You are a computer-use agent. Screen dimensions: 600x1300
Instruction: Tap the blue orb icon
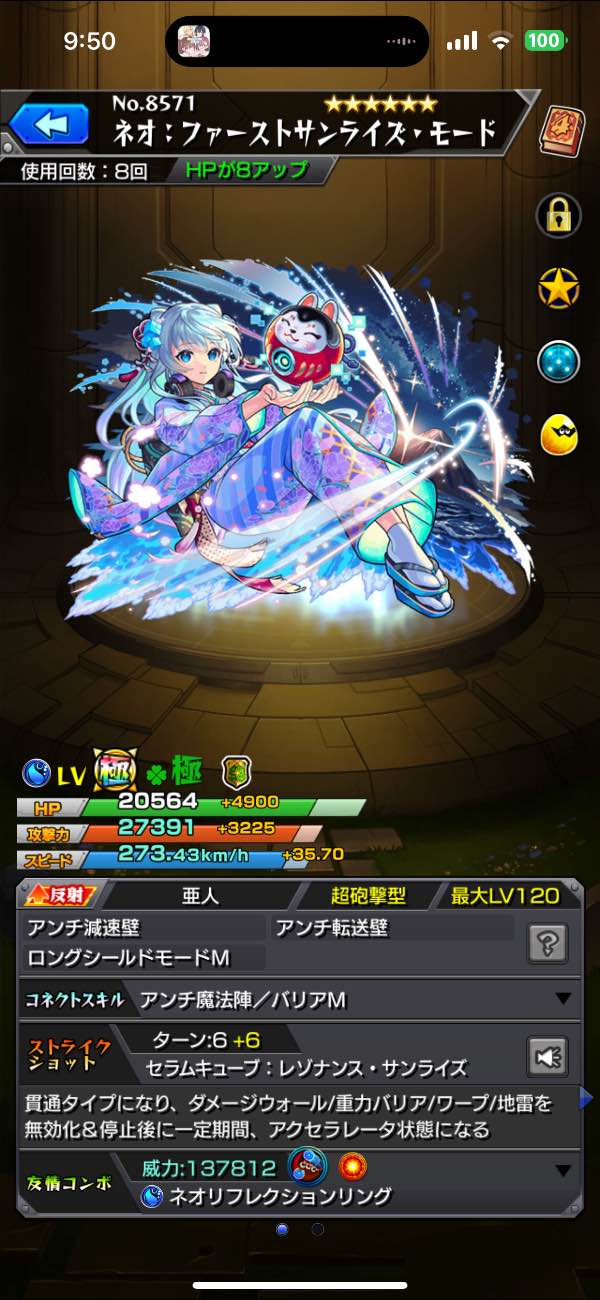click(559, 362)
